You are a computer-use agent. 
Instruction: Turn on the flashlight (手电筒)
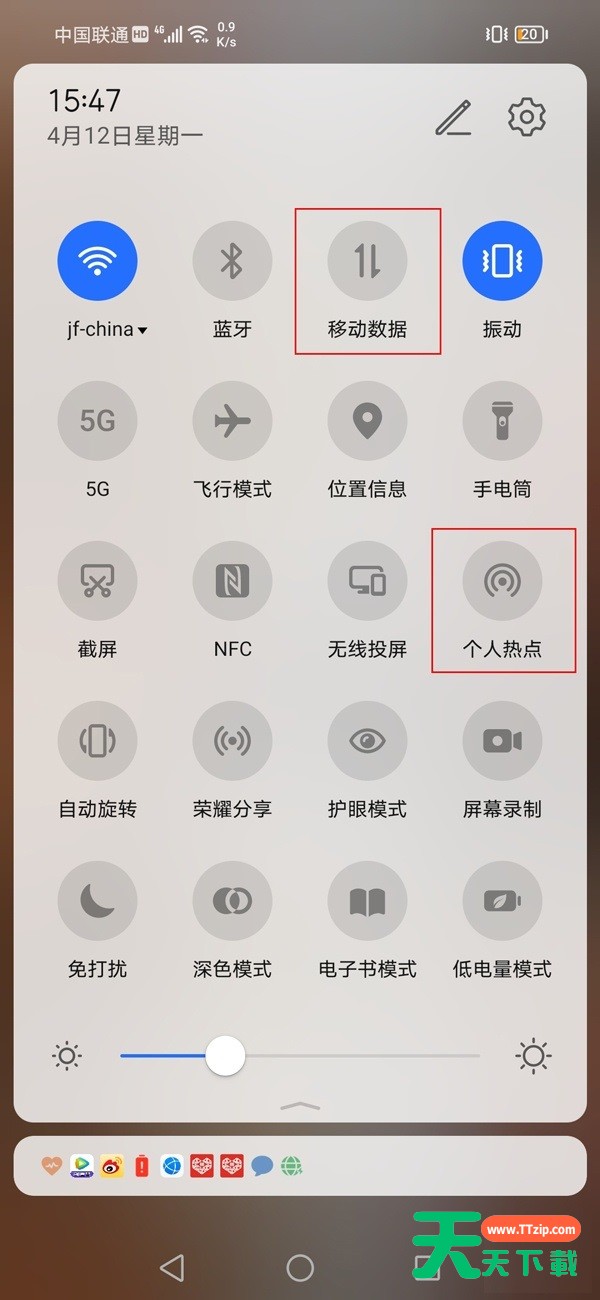pos(502,421)
